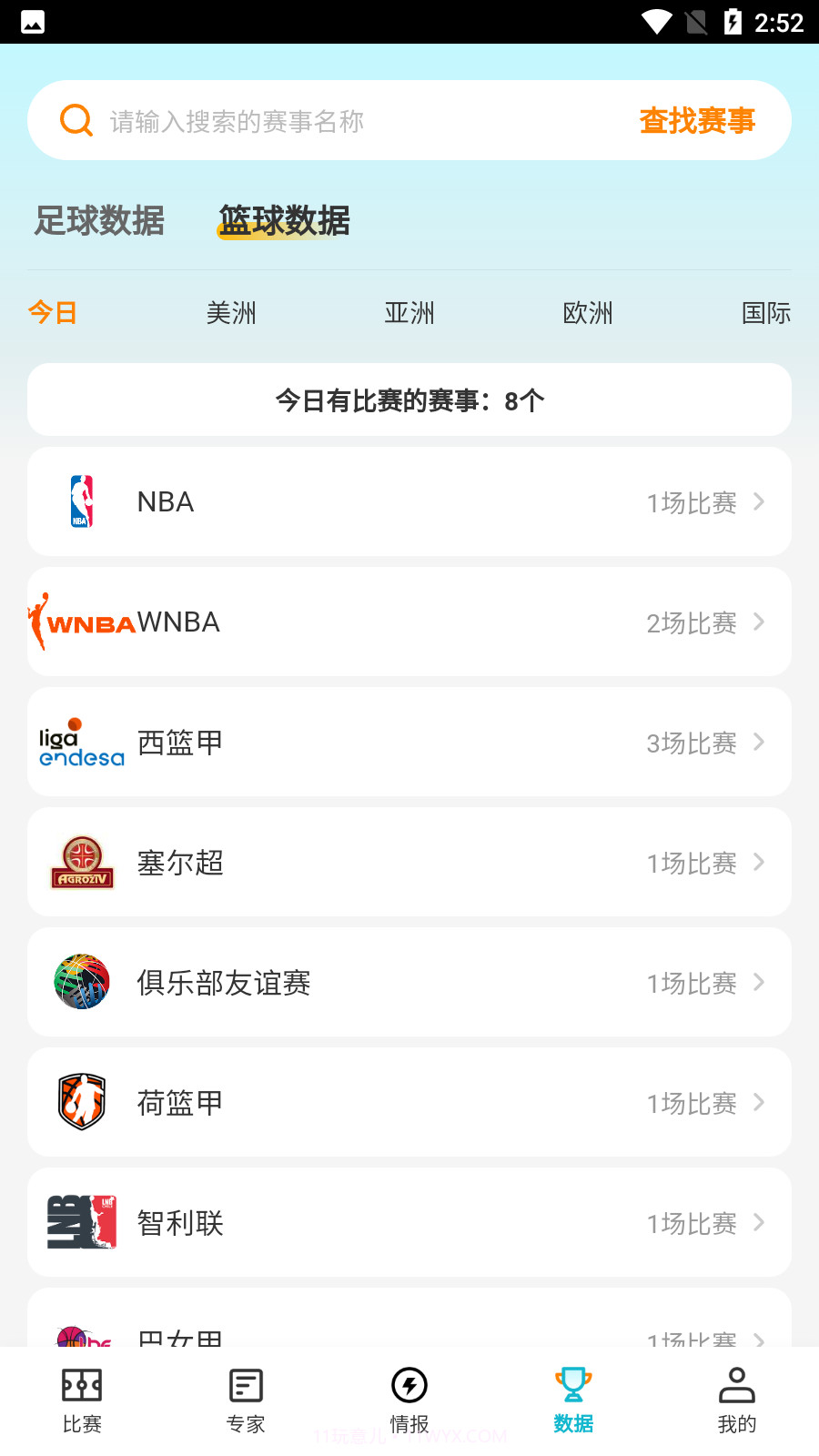Switch to the 足球数据 tab
The height and width of the screenshot is (1456, 819).
98,221
